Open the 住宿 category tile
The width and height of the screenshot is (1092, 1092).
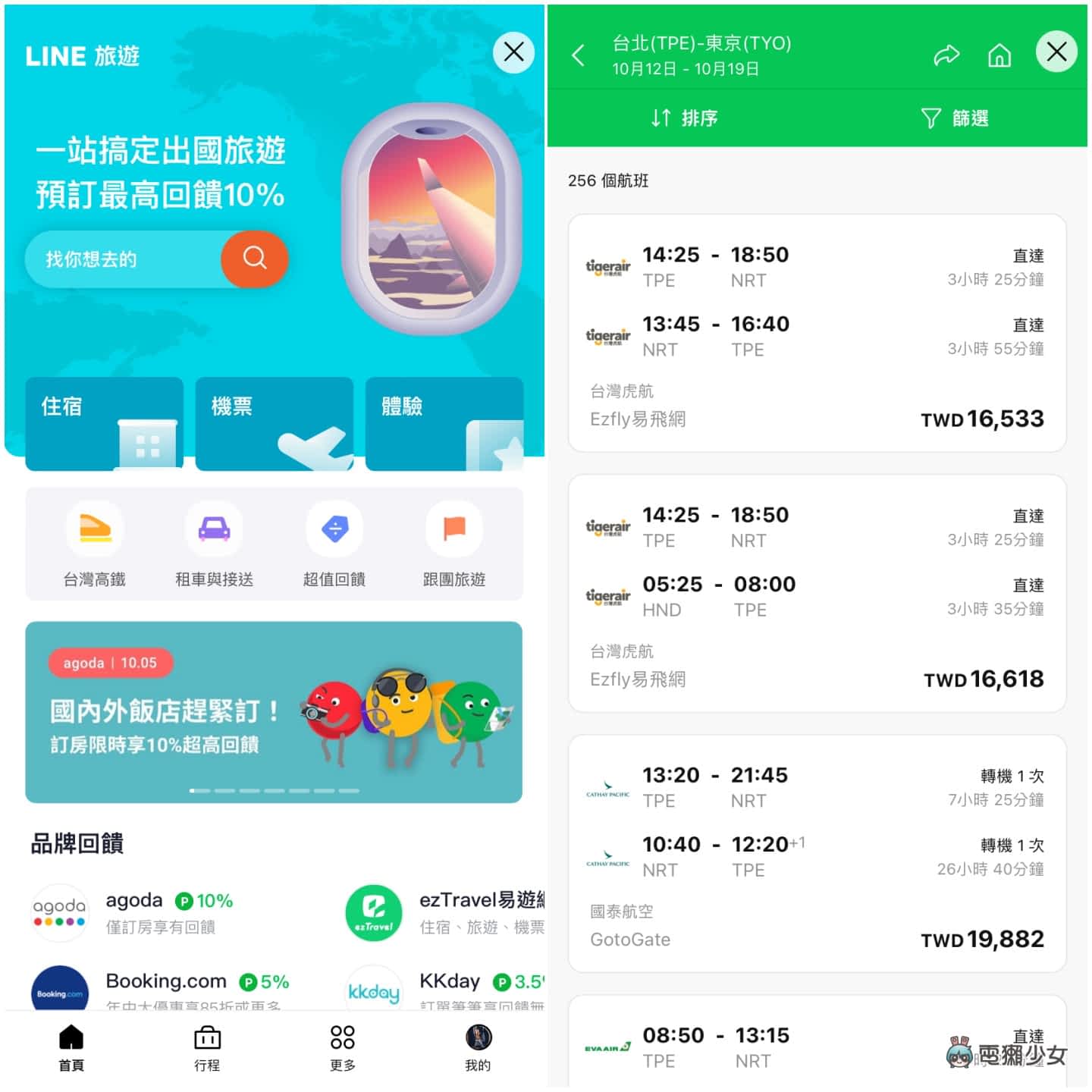click(104, 423)
